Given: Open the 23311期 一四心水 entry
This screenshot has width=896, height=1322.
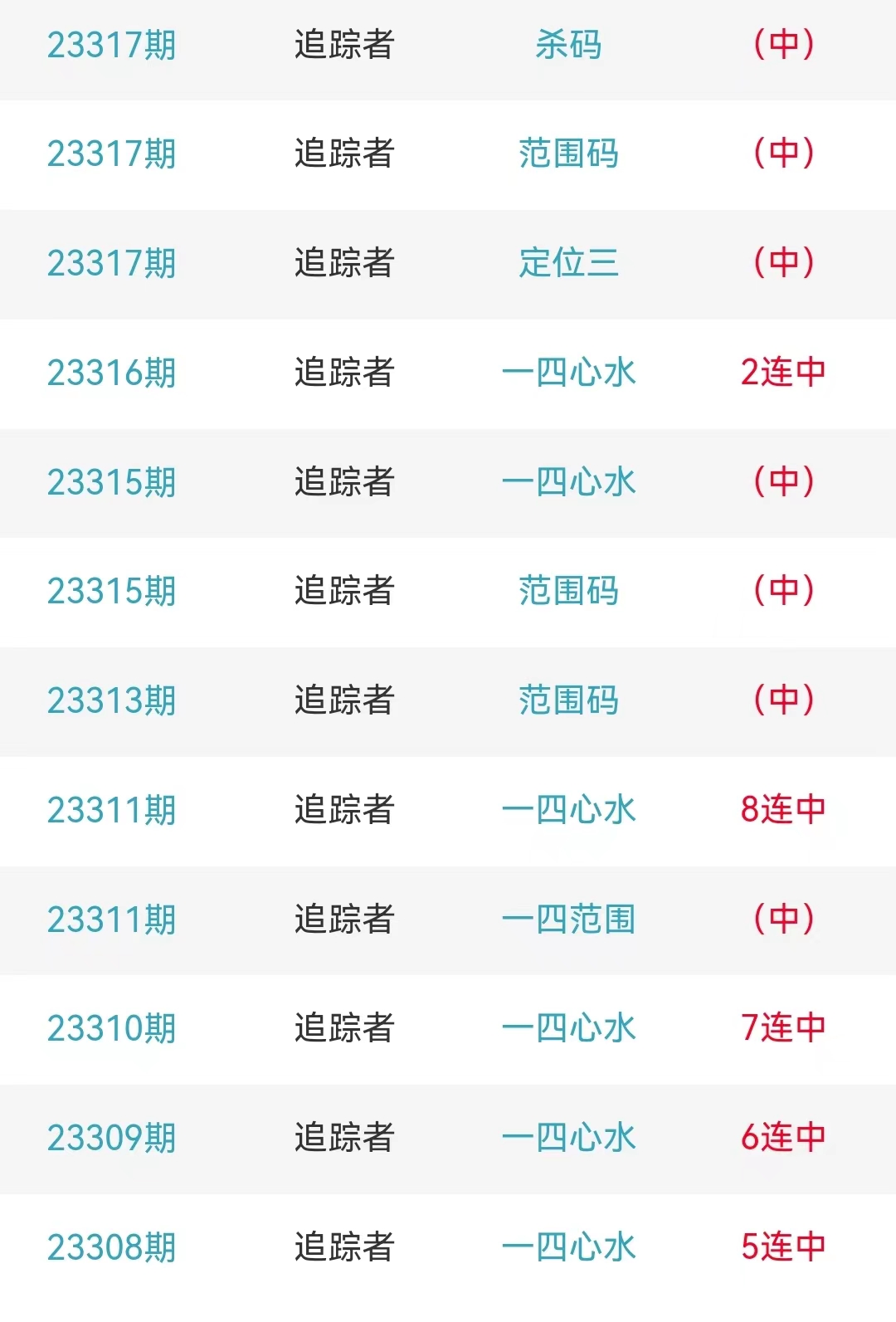Looking at the screenshot, I should 568,810.
